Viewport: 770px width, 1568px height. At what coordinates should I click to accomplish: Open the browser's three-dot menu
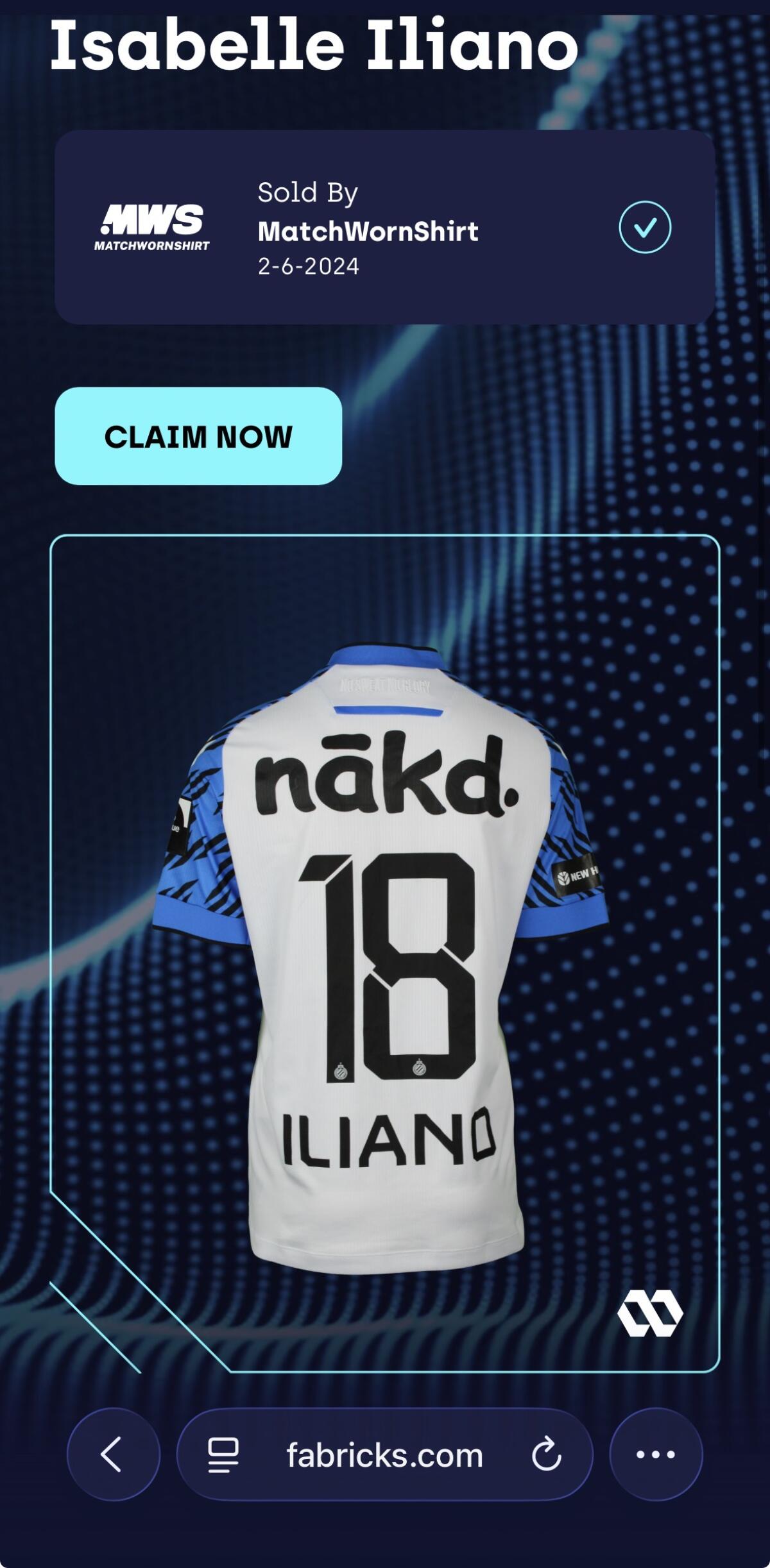[x=655, y=1454]
